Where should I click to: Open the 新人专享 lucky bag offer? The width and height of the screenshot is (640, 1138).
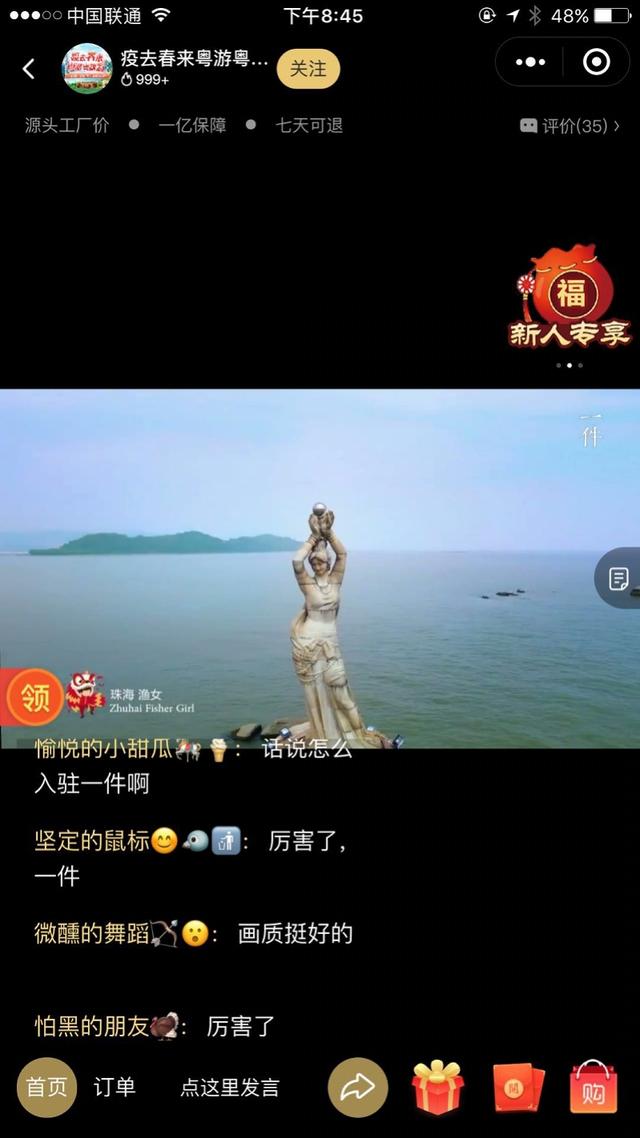tap(570, 298)
